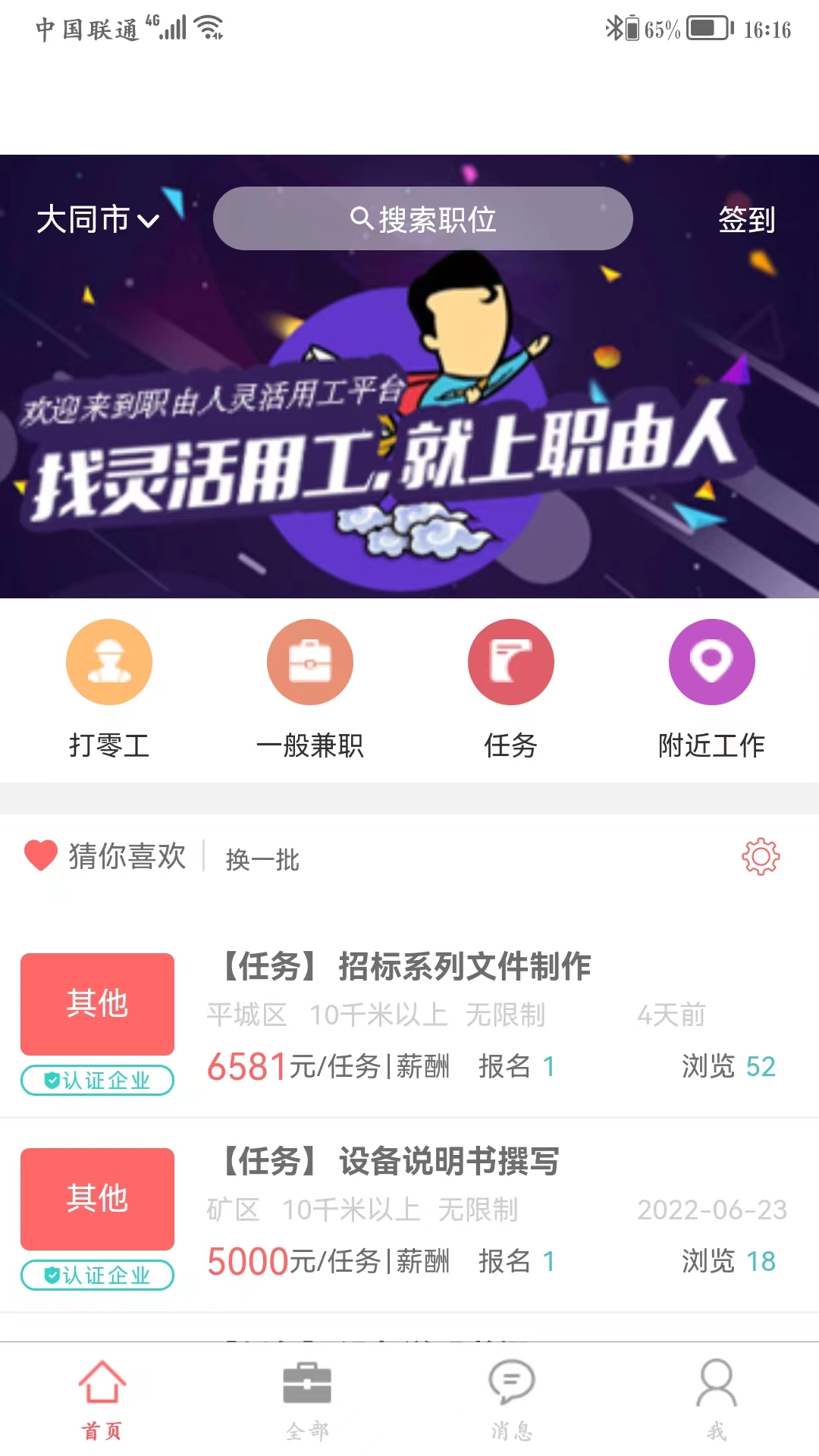Refresh recommendations via 换一批
This screenshot has height=1456, width=819.
(261, 860)
